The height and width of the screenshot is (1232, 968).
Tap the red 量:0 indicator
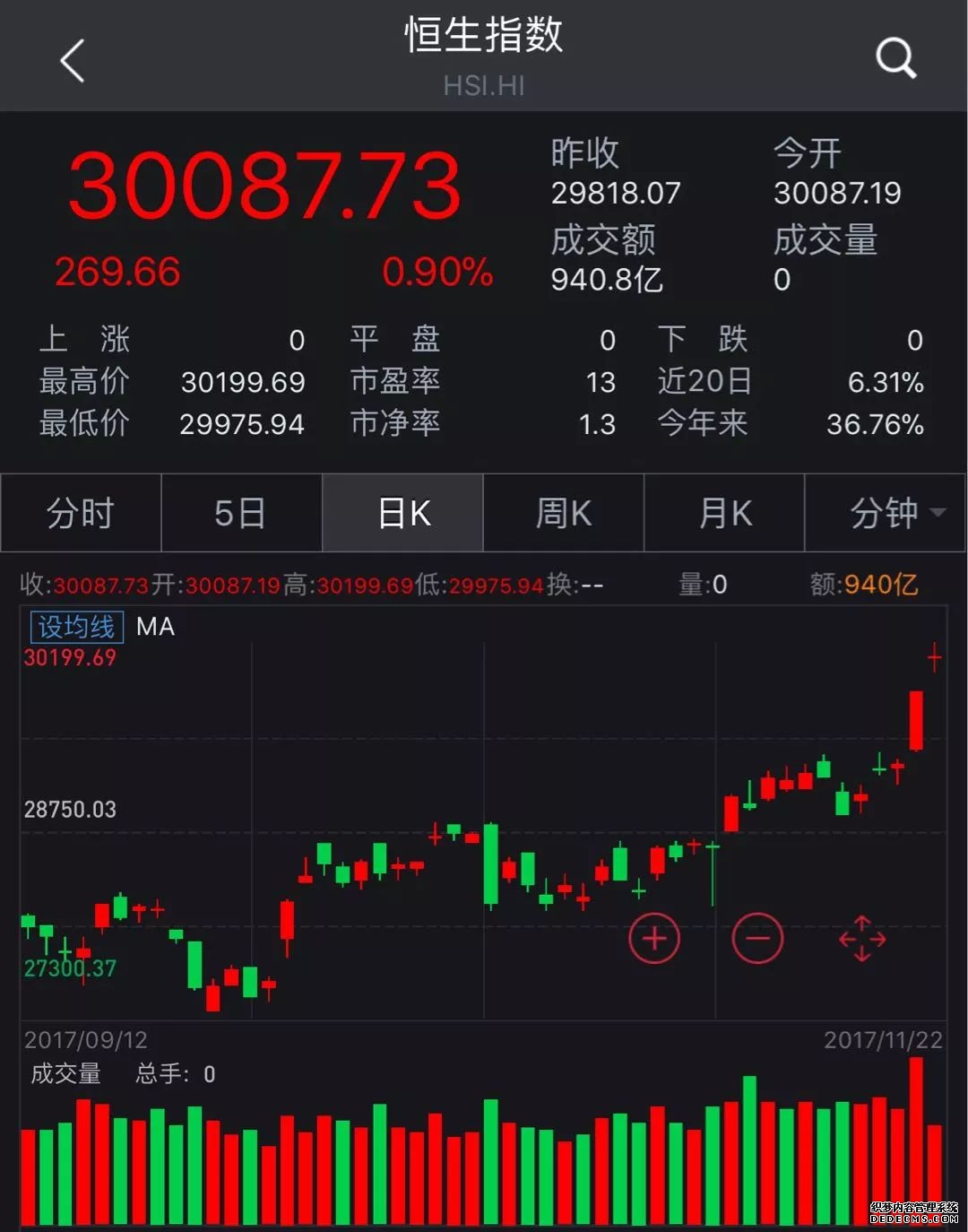coord(700,582)
